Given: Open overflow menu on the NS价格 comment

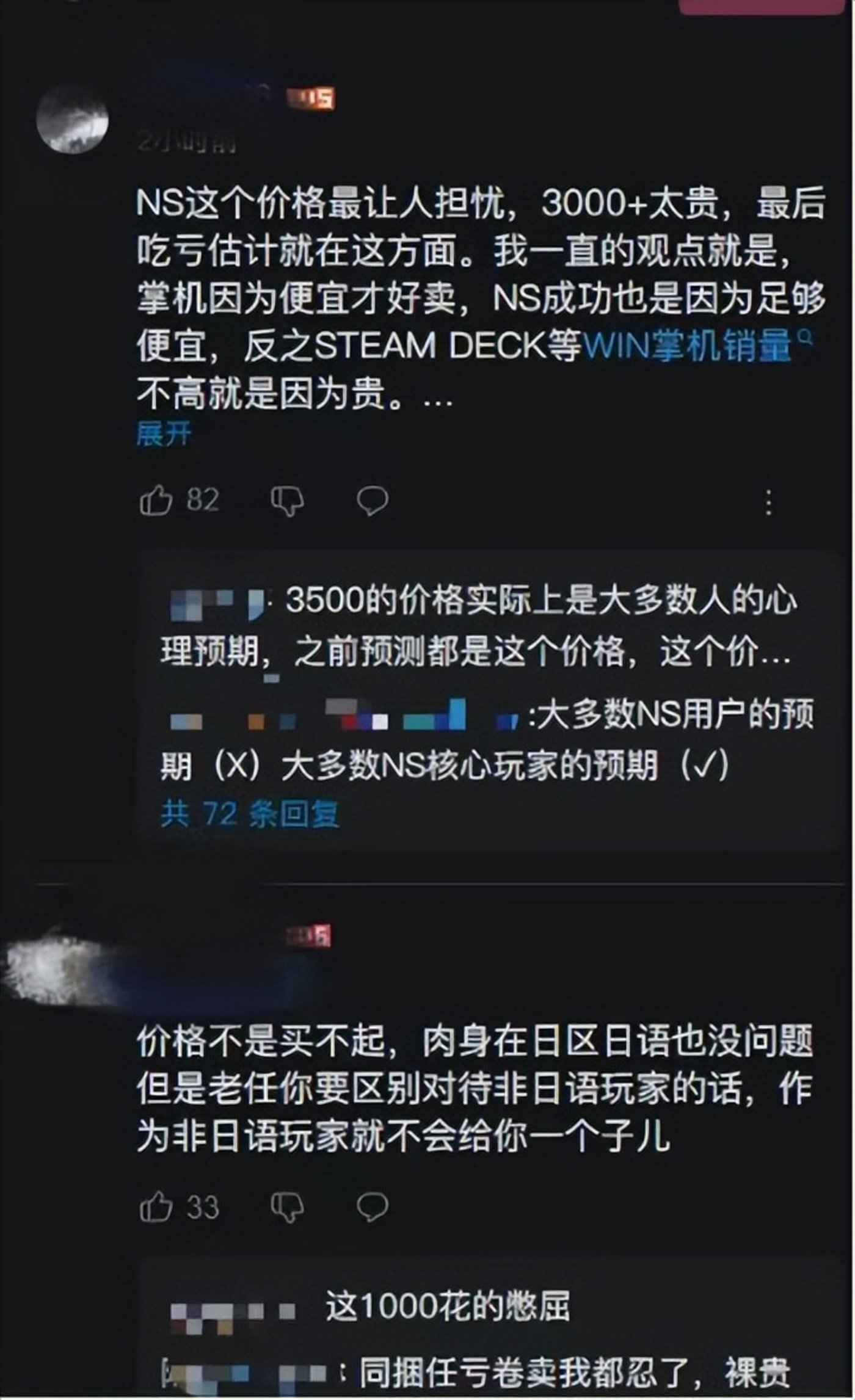Looking at the screenshot, I should [x=768, y=502].
